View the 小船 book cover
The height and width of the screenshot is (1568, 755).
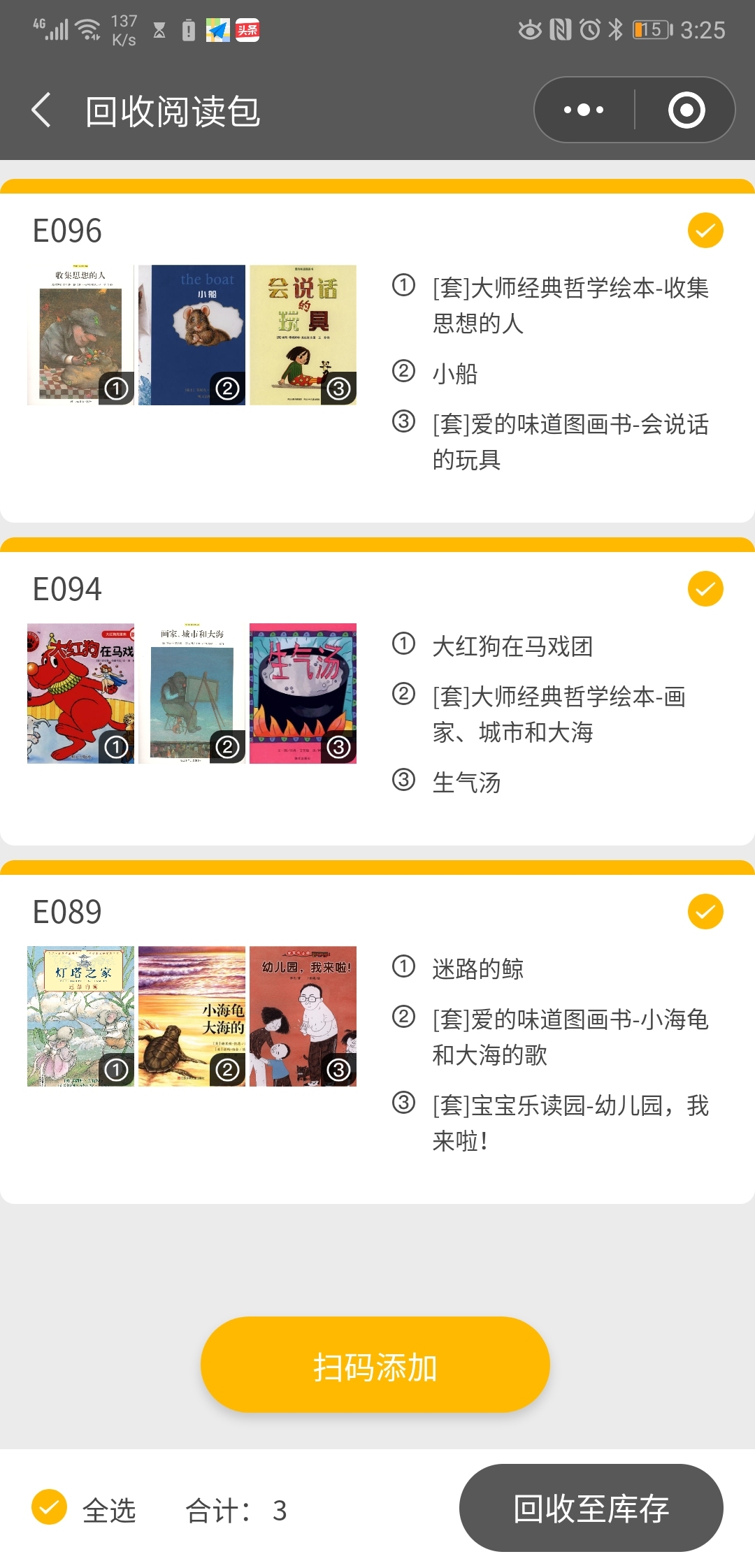click(192, 335)
